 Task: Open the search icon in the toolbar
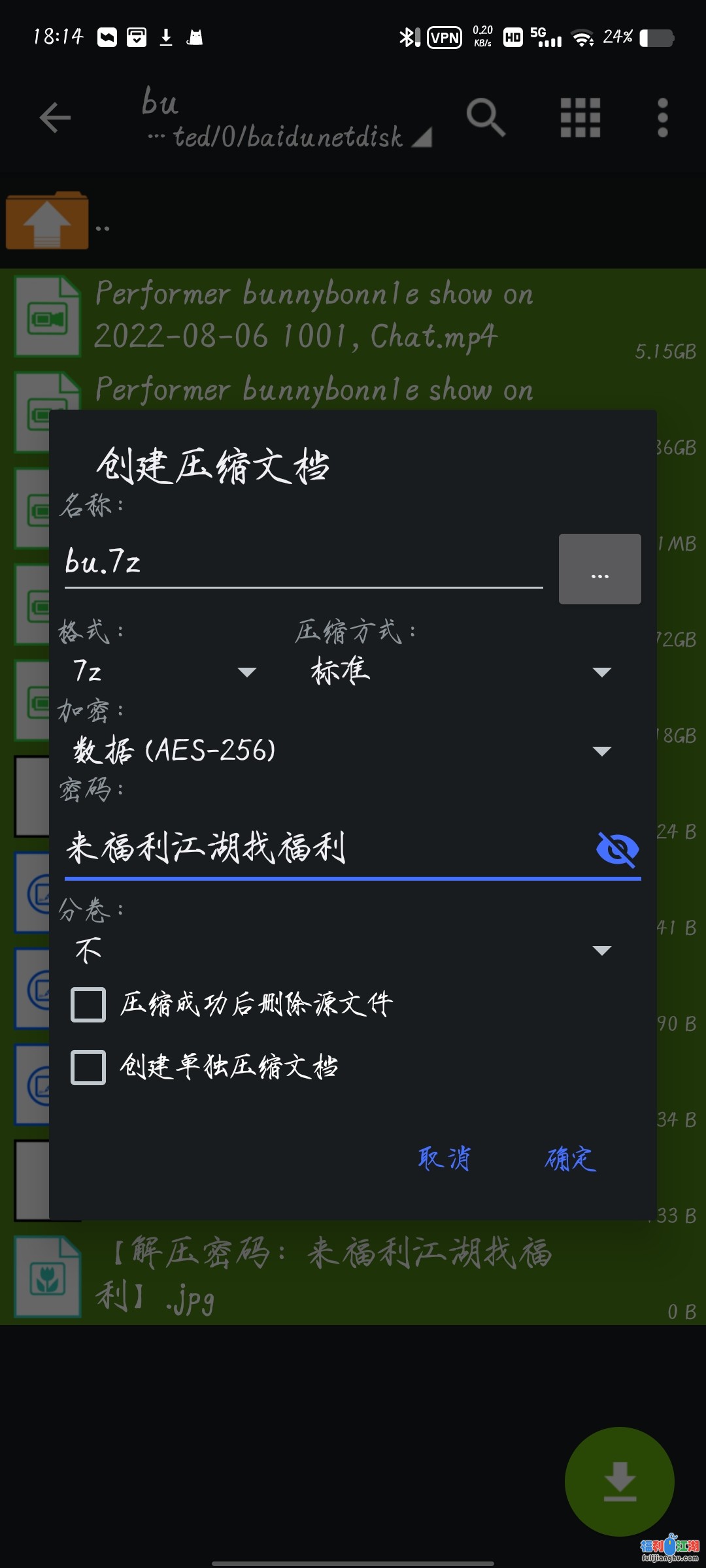487,118
